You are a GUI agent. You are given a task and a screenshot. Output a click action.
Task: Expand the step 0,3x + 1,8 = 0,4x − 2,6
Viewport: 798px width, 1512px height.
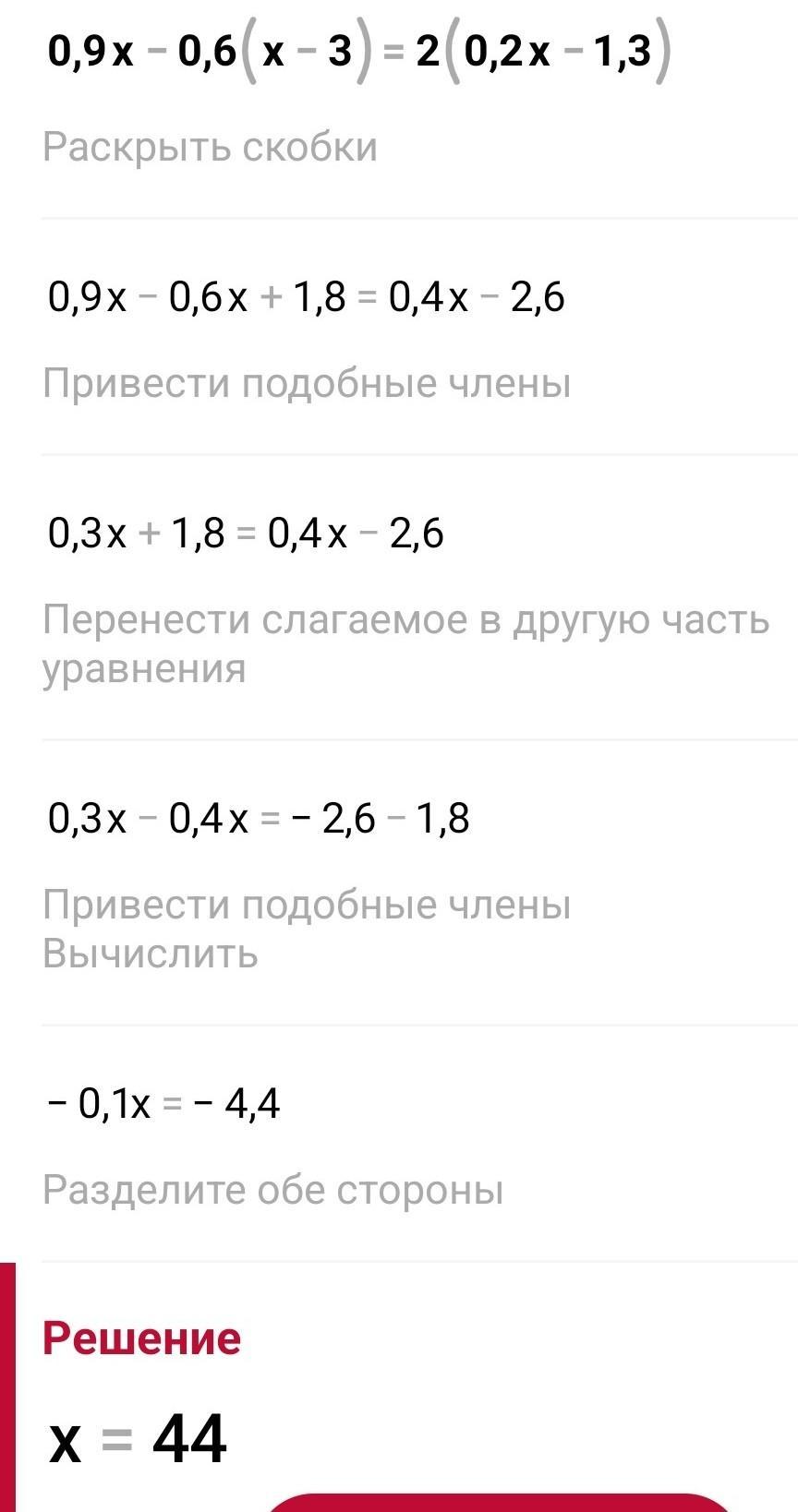click(x=246, y=534)
